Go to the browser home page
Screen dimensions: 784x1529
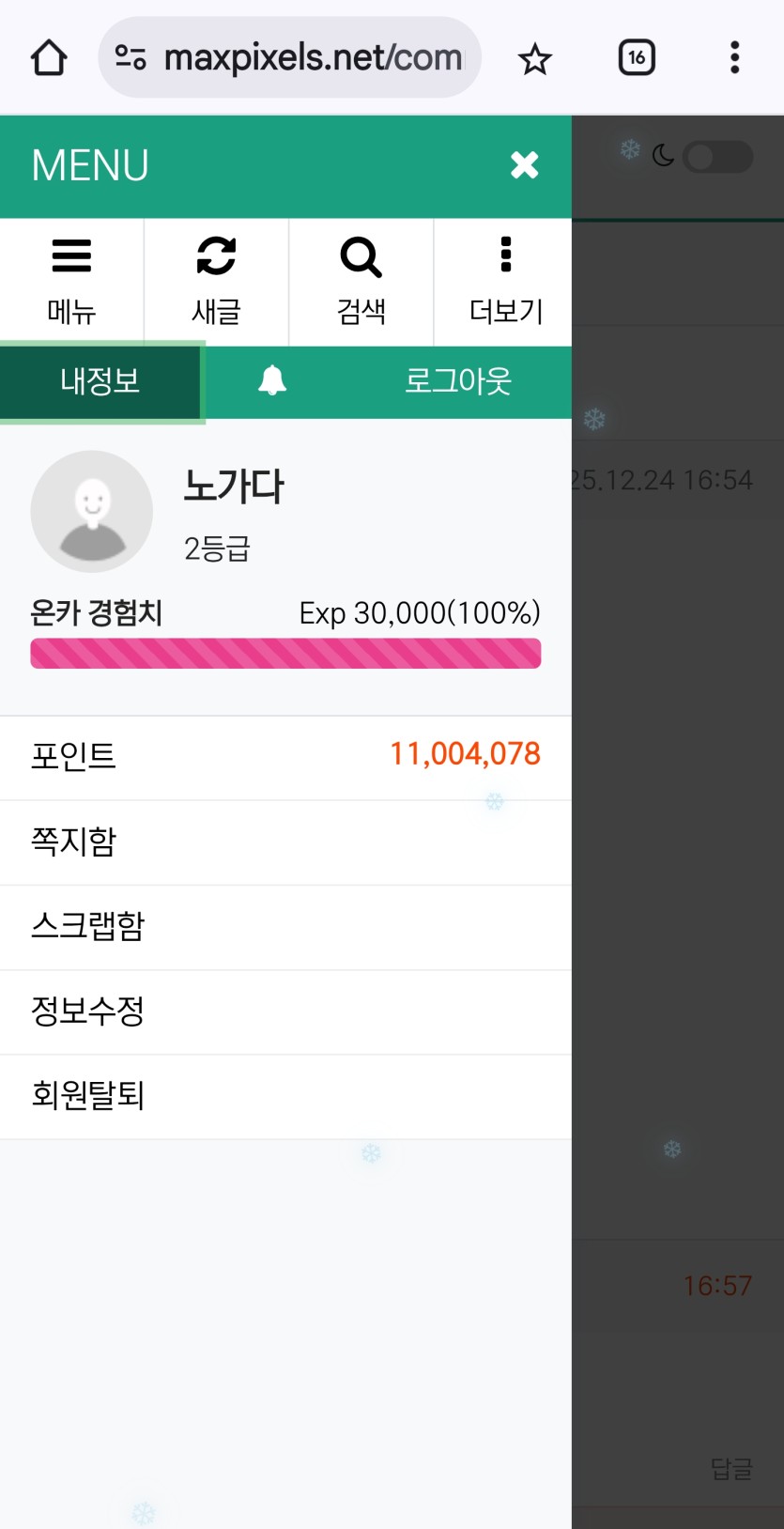[49, 58]
